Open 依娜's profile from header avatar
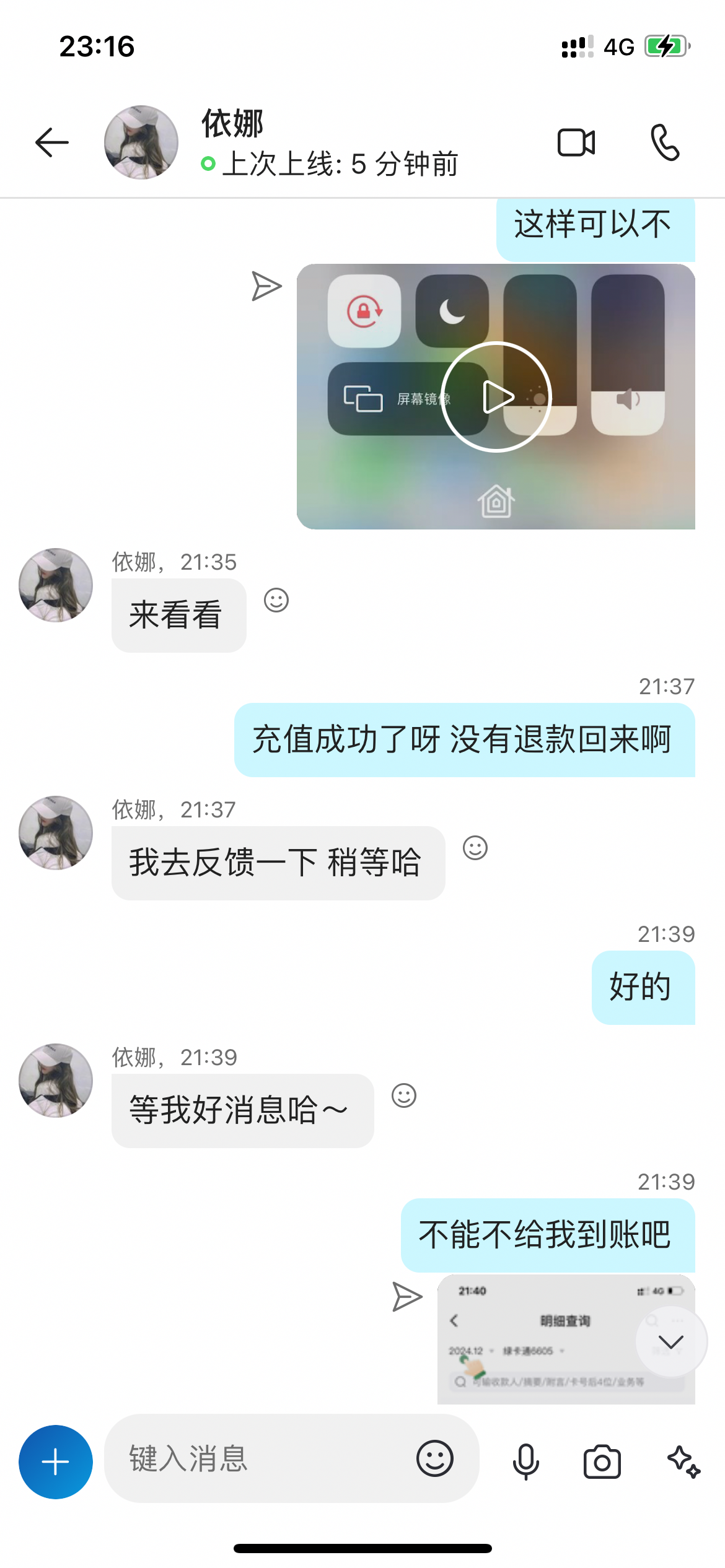 pyautogui.click(x=141, y=142)
